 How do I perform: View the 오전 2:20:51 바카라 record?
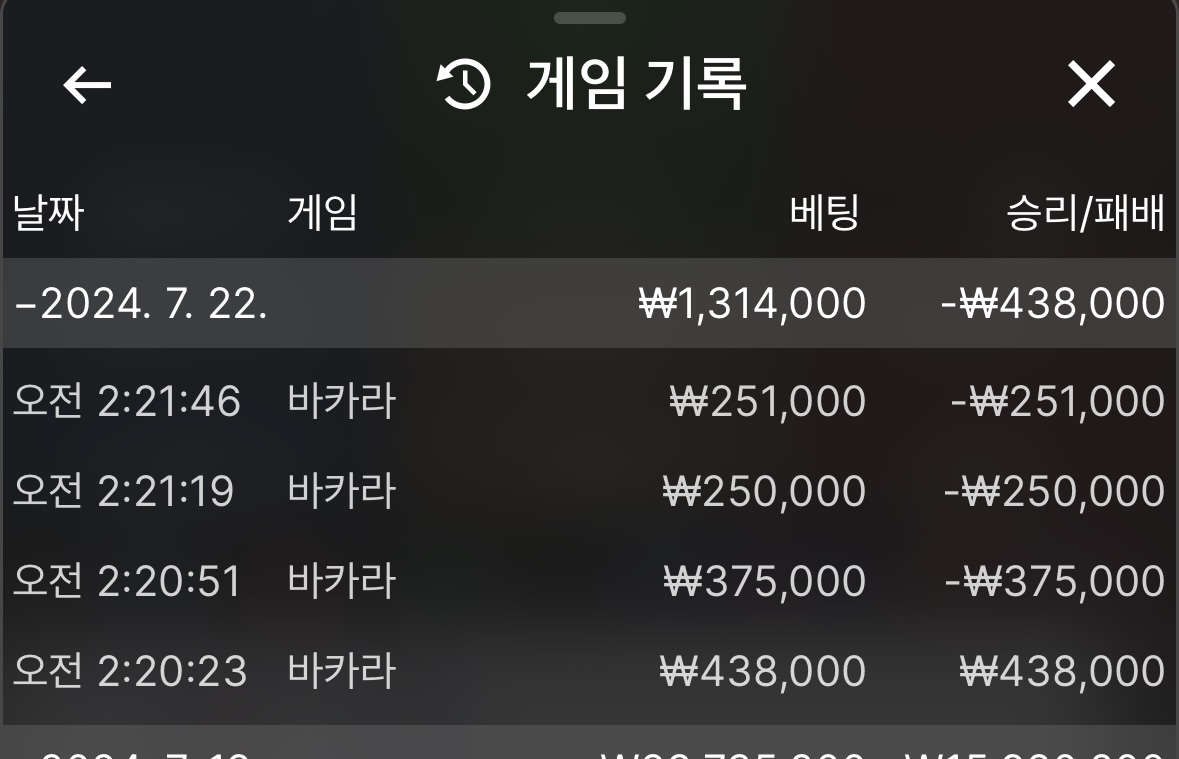(588, 581)
